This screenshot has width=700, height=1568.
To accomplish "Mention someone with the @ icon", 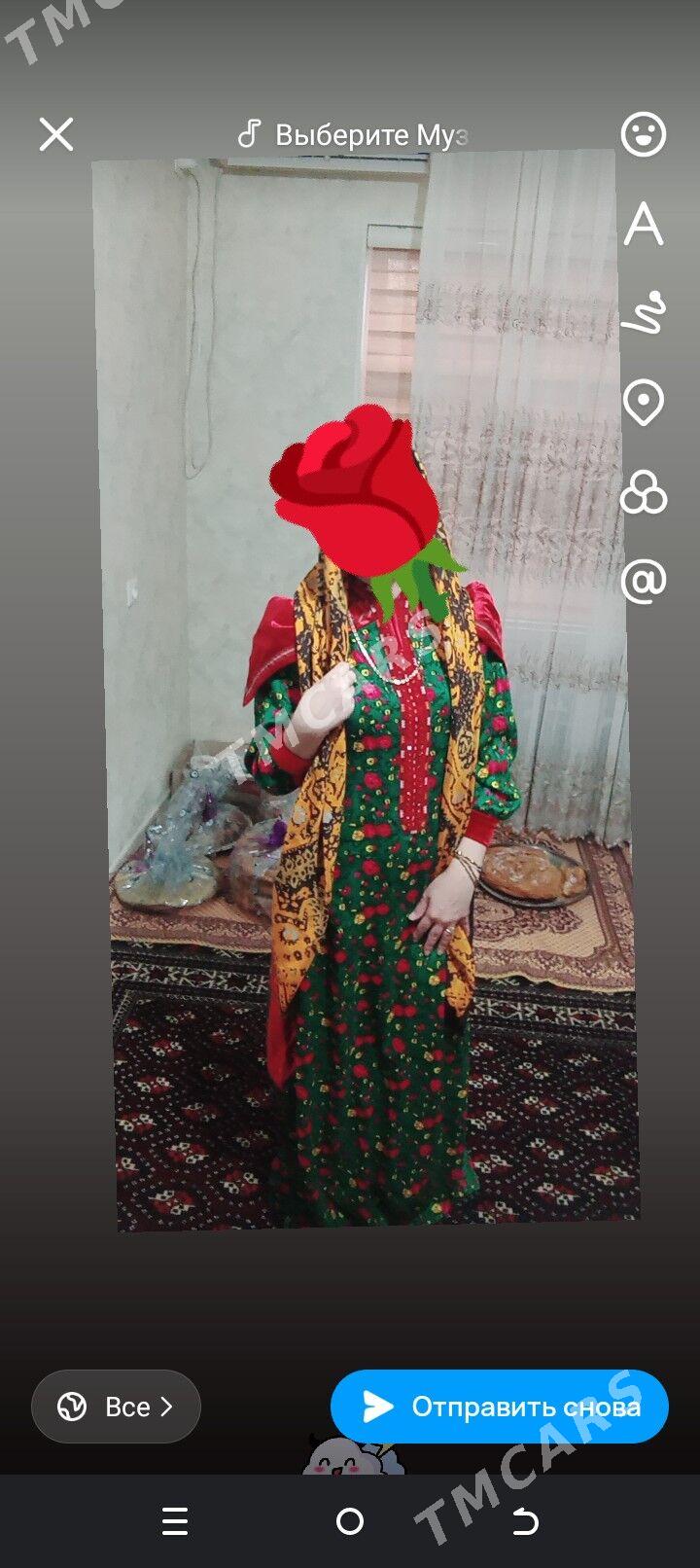I will pyautogui.click(x=643, y=582).
